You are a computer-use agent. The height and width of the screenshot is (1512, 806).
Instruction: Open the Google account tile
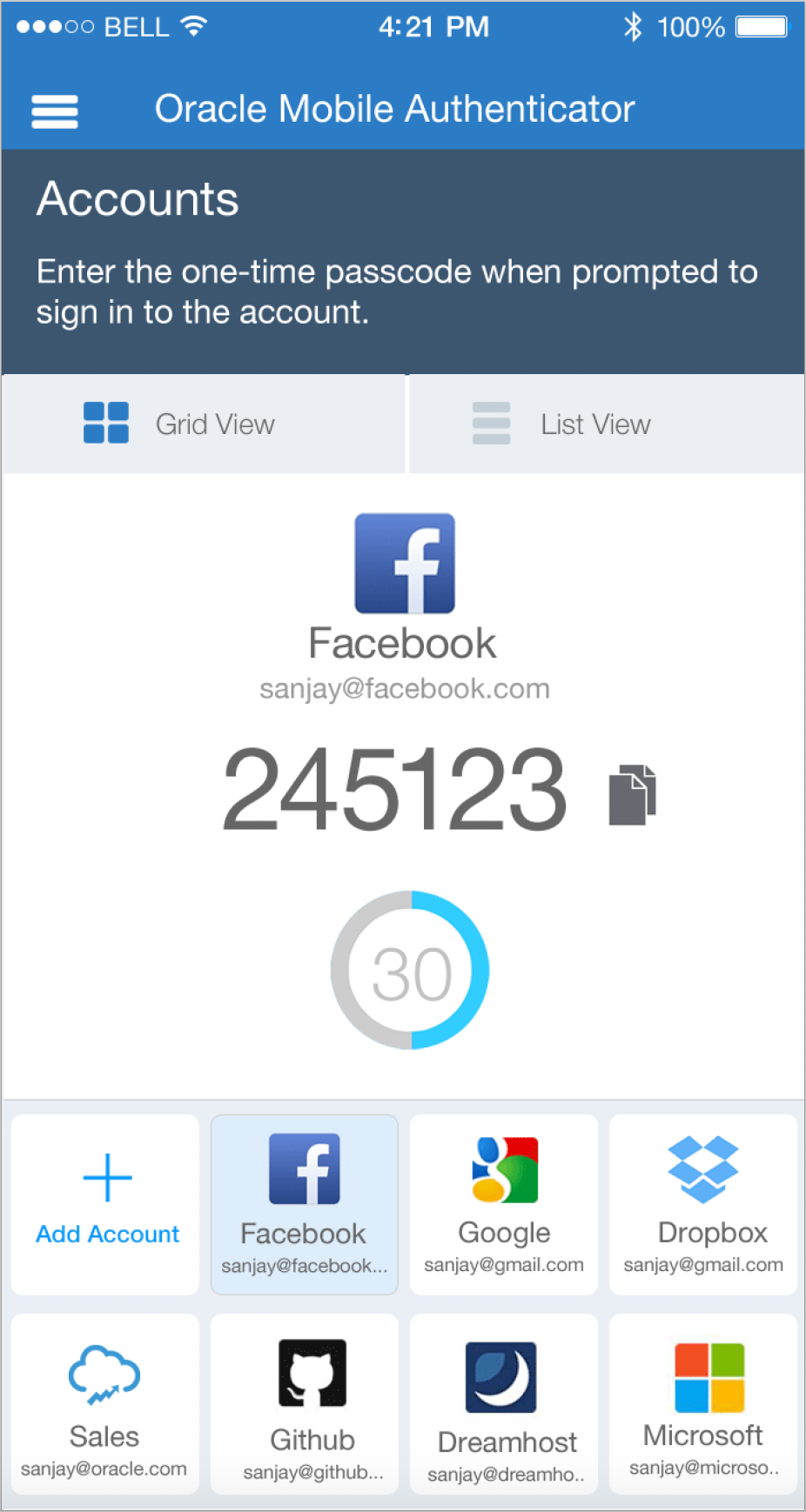tap(504, 1204)
